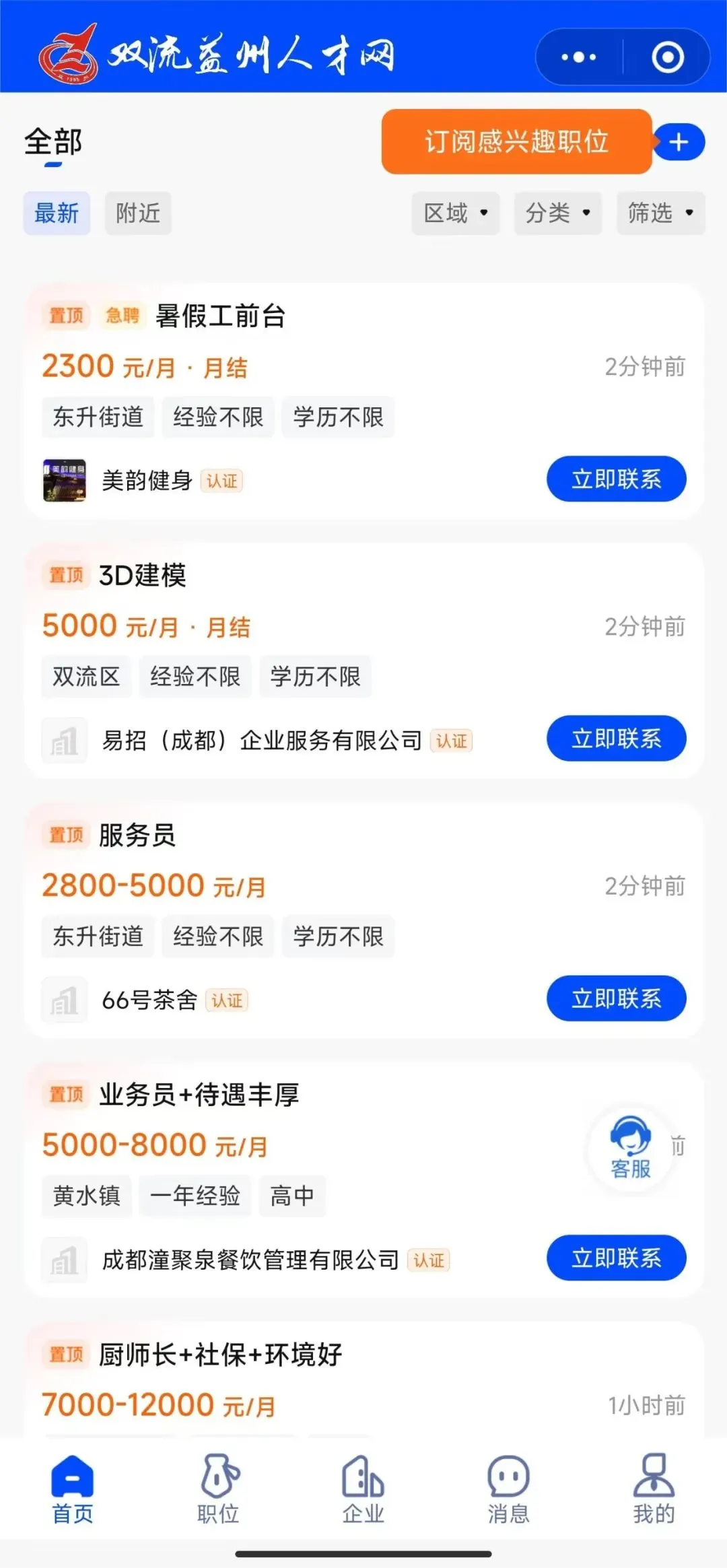Switch to the 附近 nearby chip
727x1568 pixels.
[138, 213]
